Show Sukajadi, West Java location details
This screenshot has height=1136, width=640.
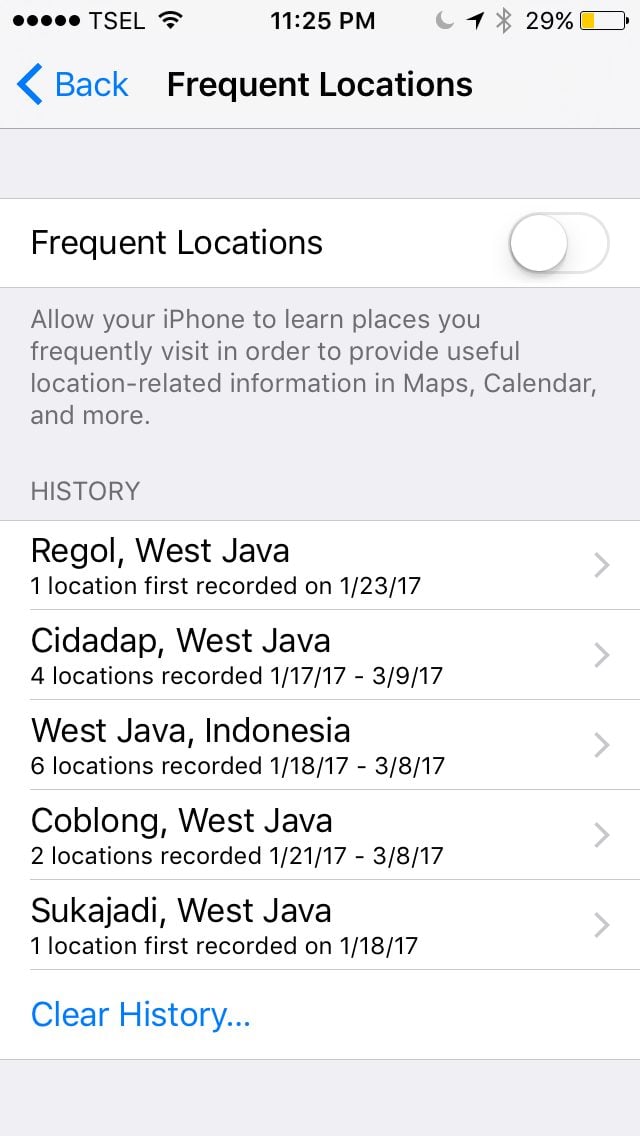(320, 924)
